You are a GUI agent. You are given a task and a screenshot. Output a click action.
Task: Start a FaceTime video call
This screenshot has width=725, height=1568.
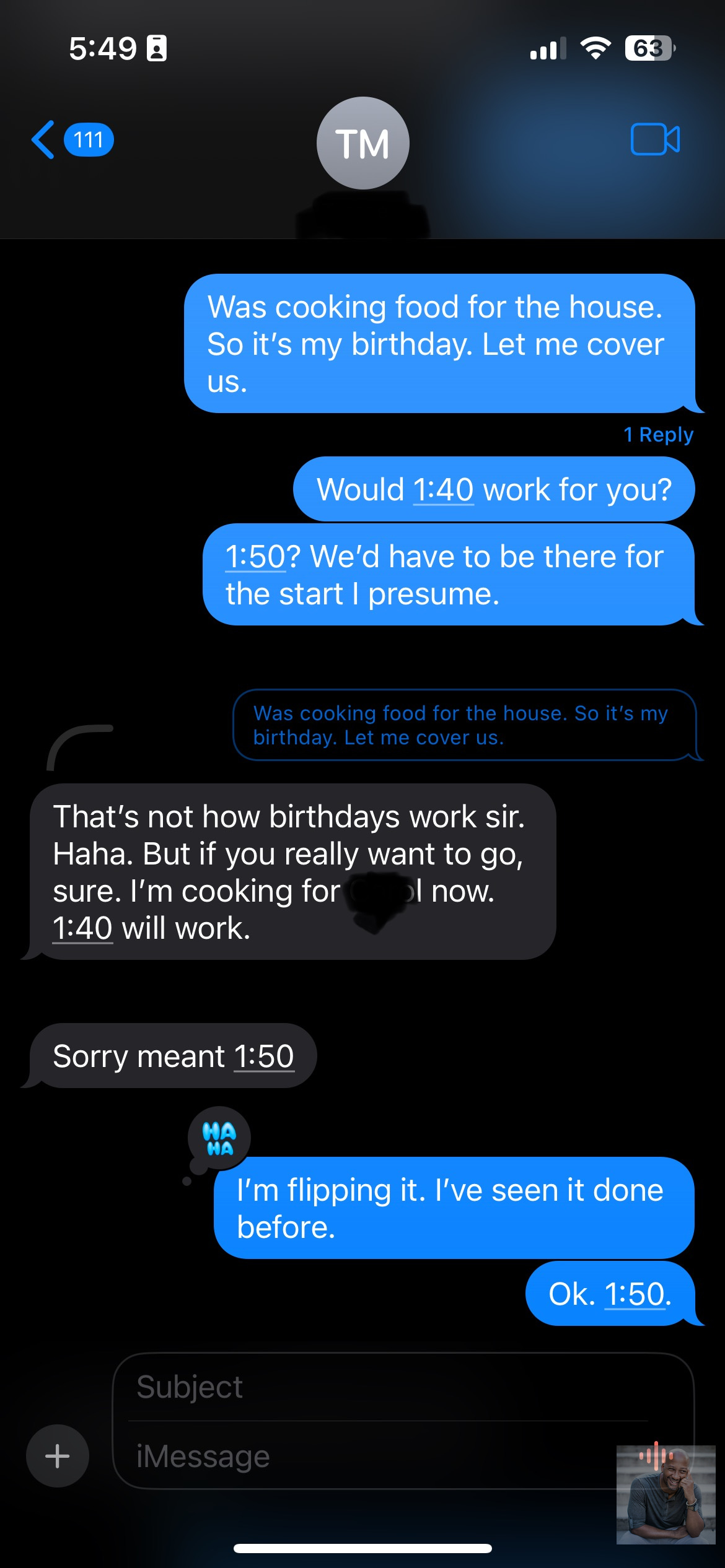[x=654, y=139]
